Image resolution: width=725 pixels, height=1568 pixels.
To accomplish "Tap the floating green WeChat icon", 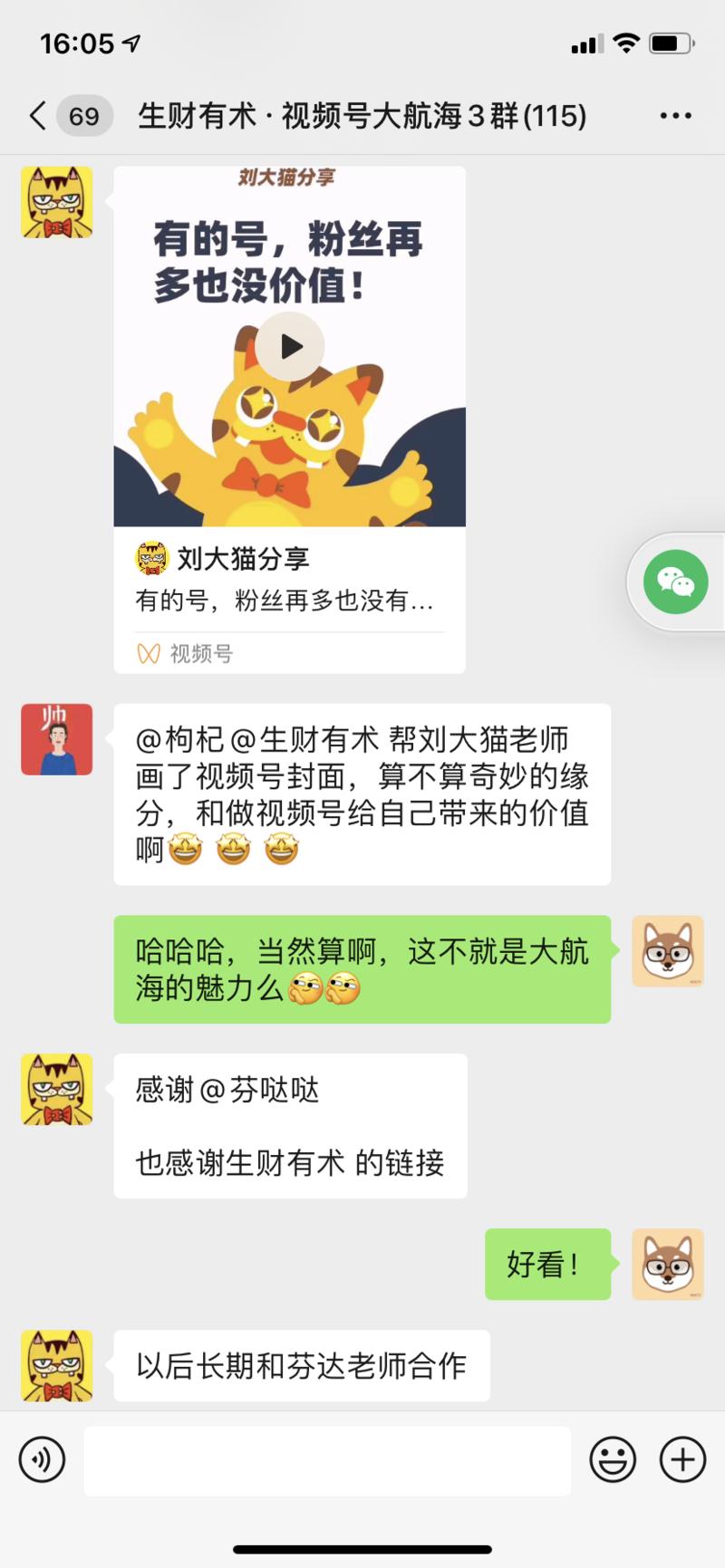I will pyautogui.click(x=674, y=581).
